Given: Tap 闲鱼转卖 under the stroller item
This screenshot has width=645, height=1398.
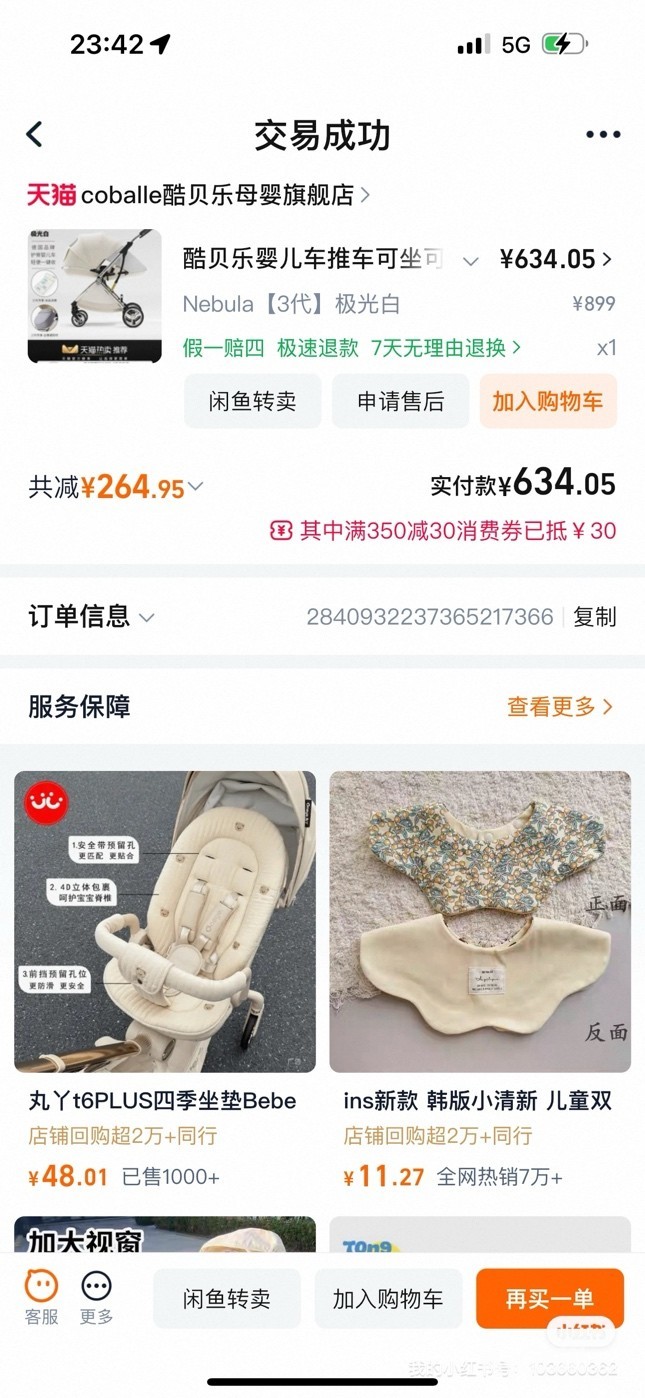Looking at the screenshot, I should tap(252, 402).
